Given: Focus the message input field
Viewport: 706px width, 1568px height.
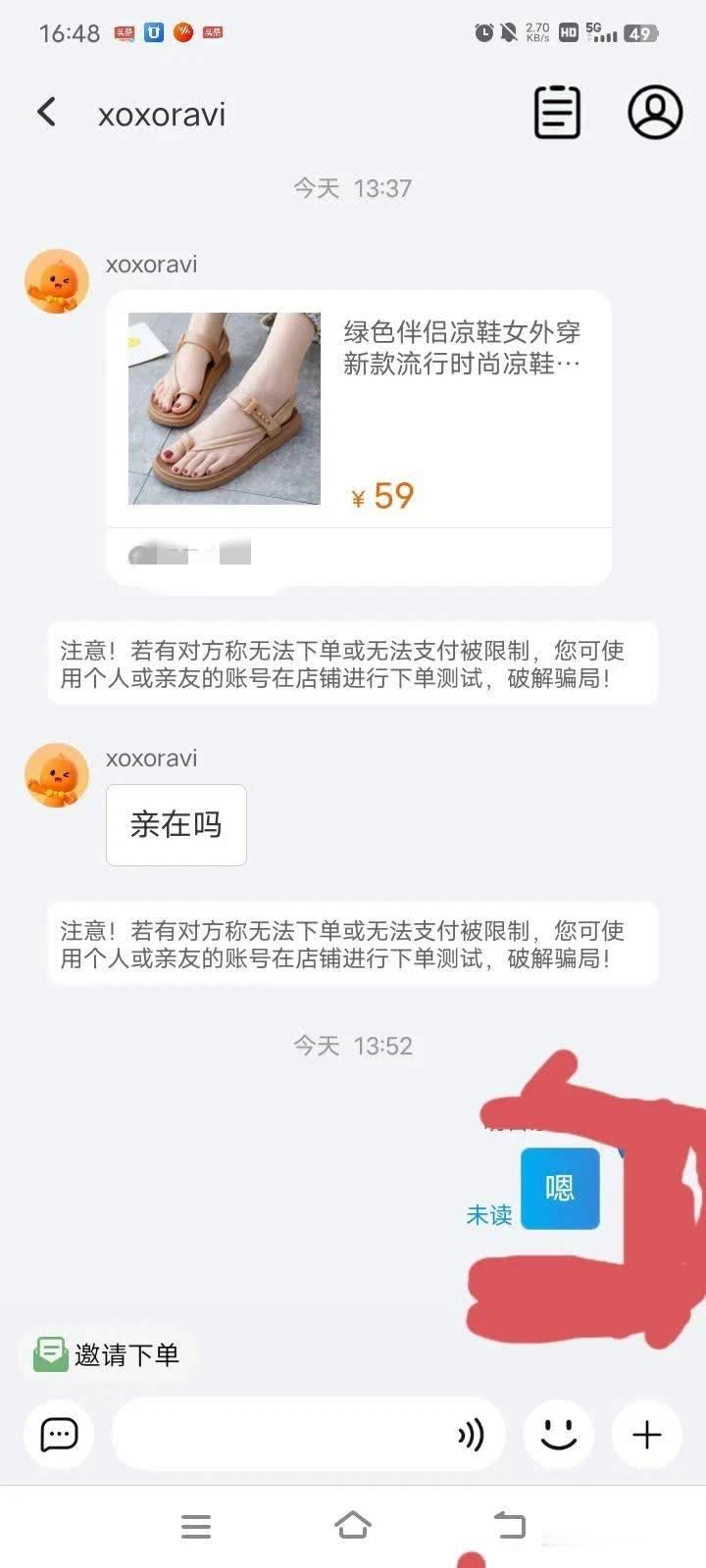Looking at the screenshot, I should (x=279, y=1435).
